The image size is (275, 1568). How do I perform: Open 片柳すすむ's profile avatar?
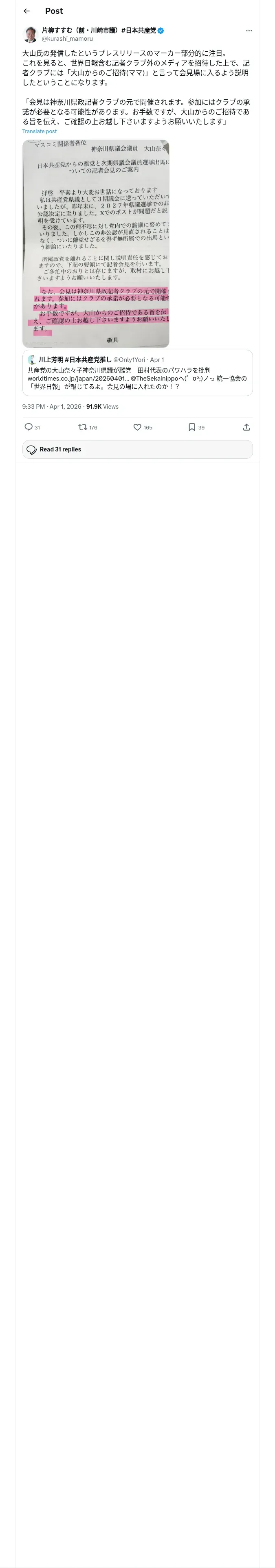[31, 34]
